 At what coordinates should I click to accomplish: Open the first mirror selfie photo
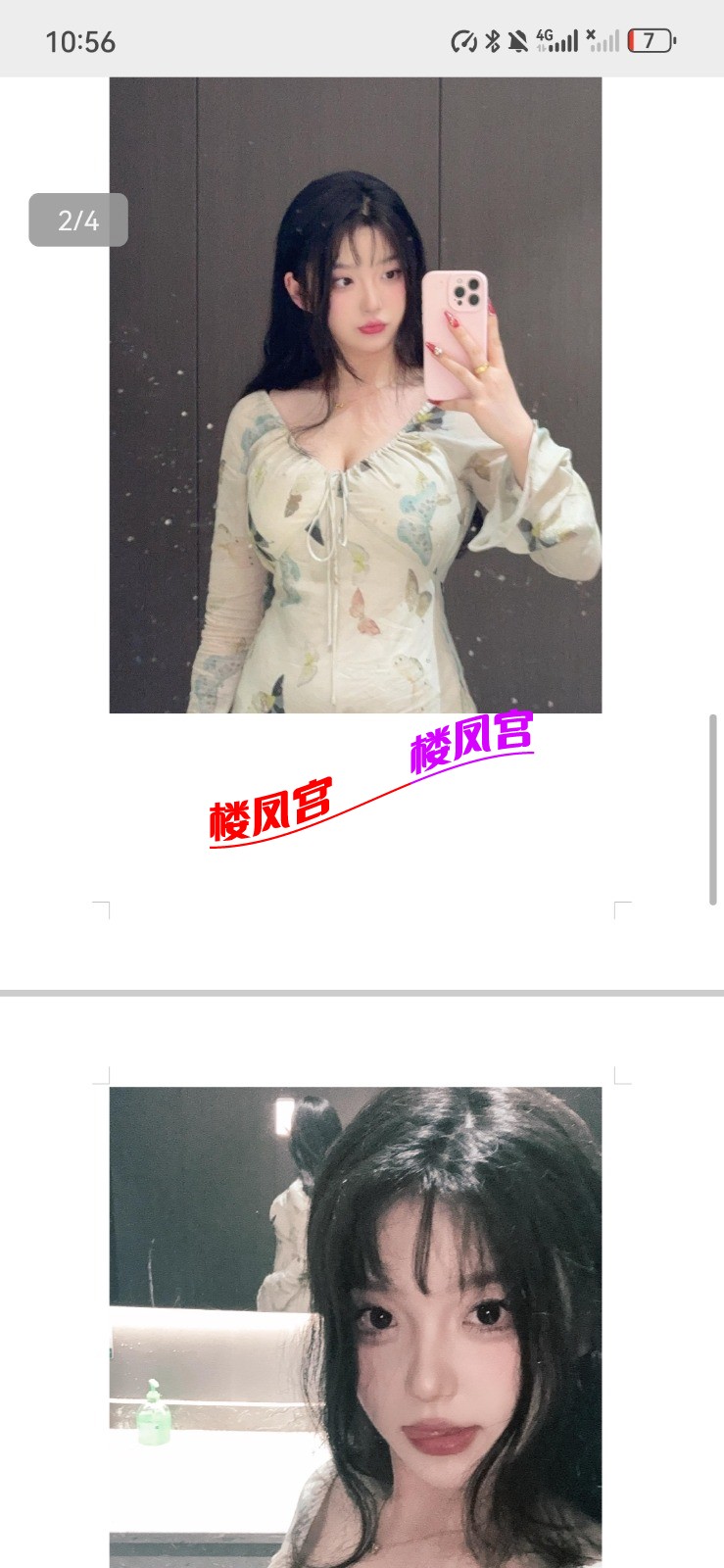coord(356,392)
